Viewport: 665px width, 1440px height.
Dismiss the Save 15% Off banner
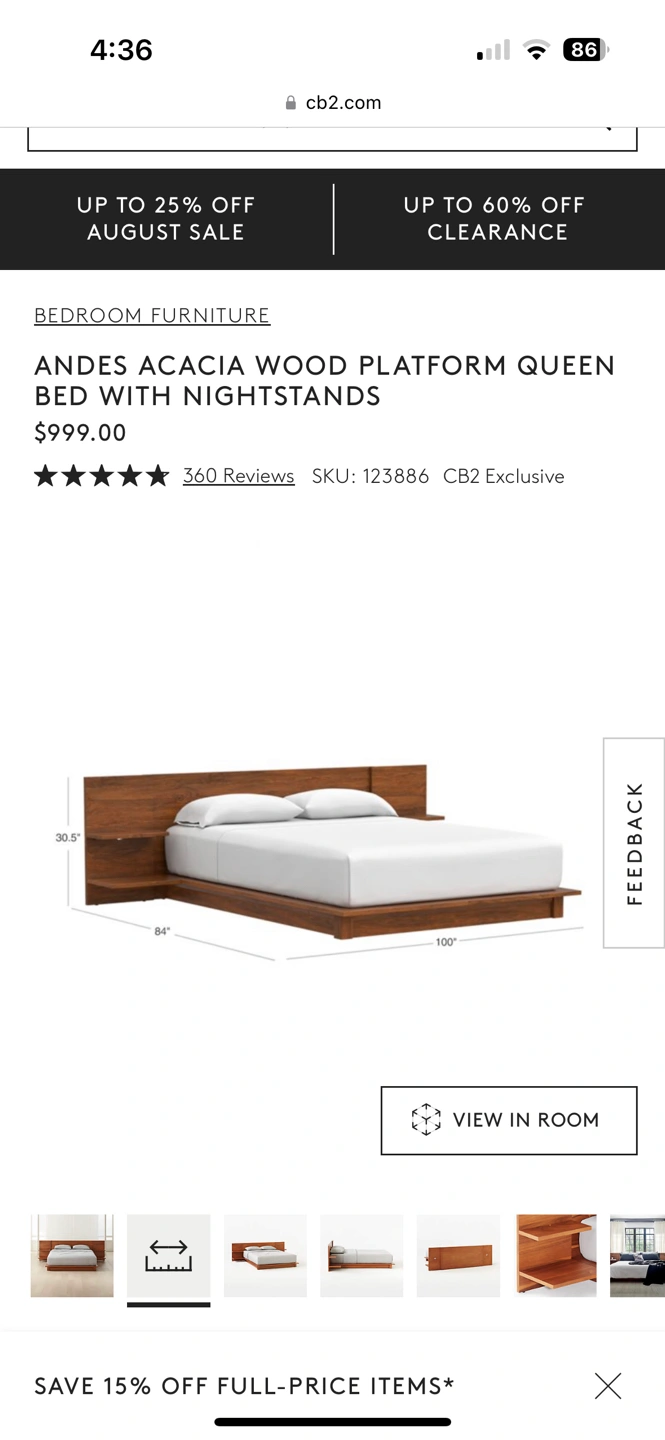tap(607, 1385)
